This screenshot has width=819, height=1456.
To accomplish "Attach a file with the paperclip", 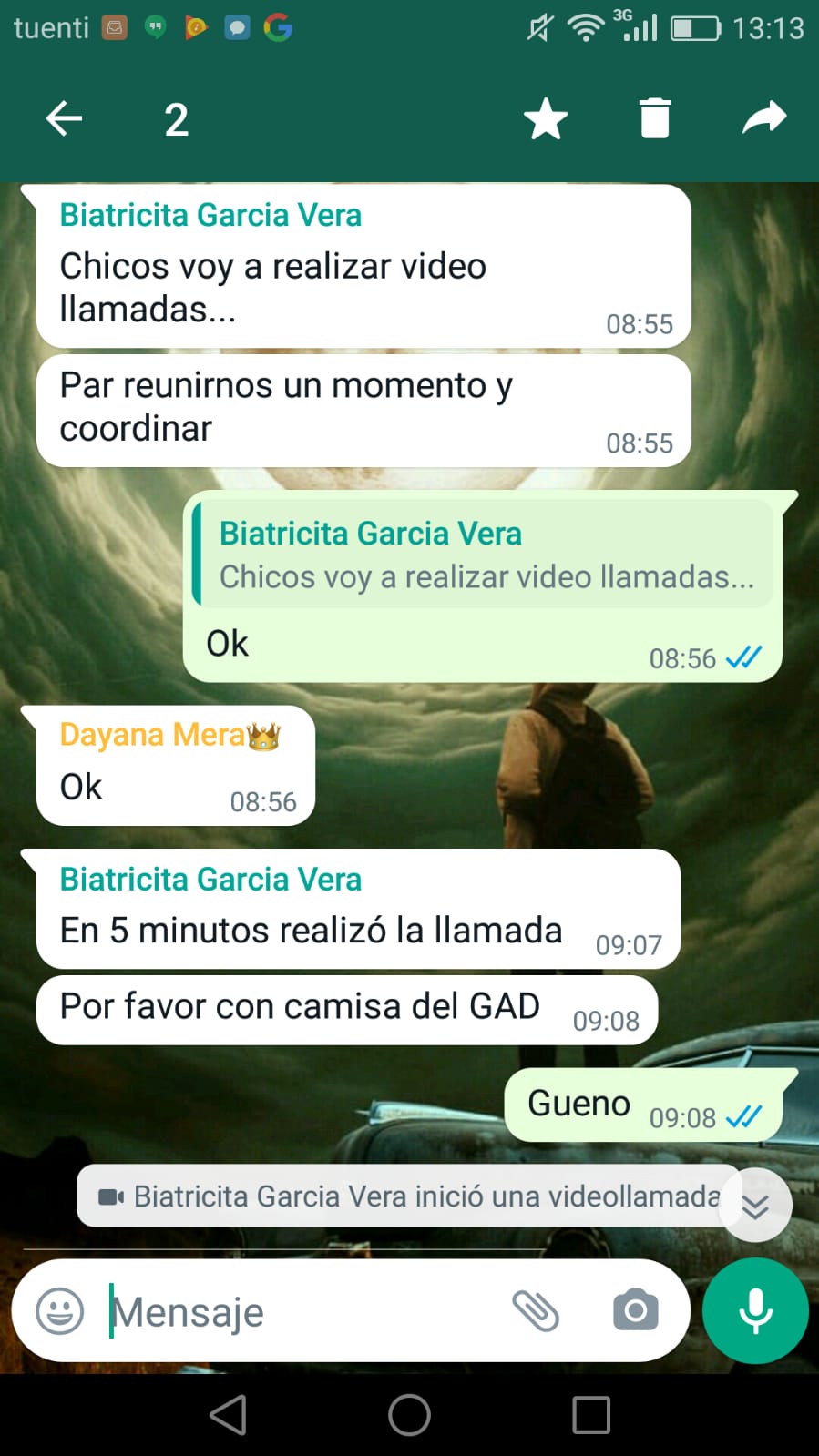I will click(536, 1311).
